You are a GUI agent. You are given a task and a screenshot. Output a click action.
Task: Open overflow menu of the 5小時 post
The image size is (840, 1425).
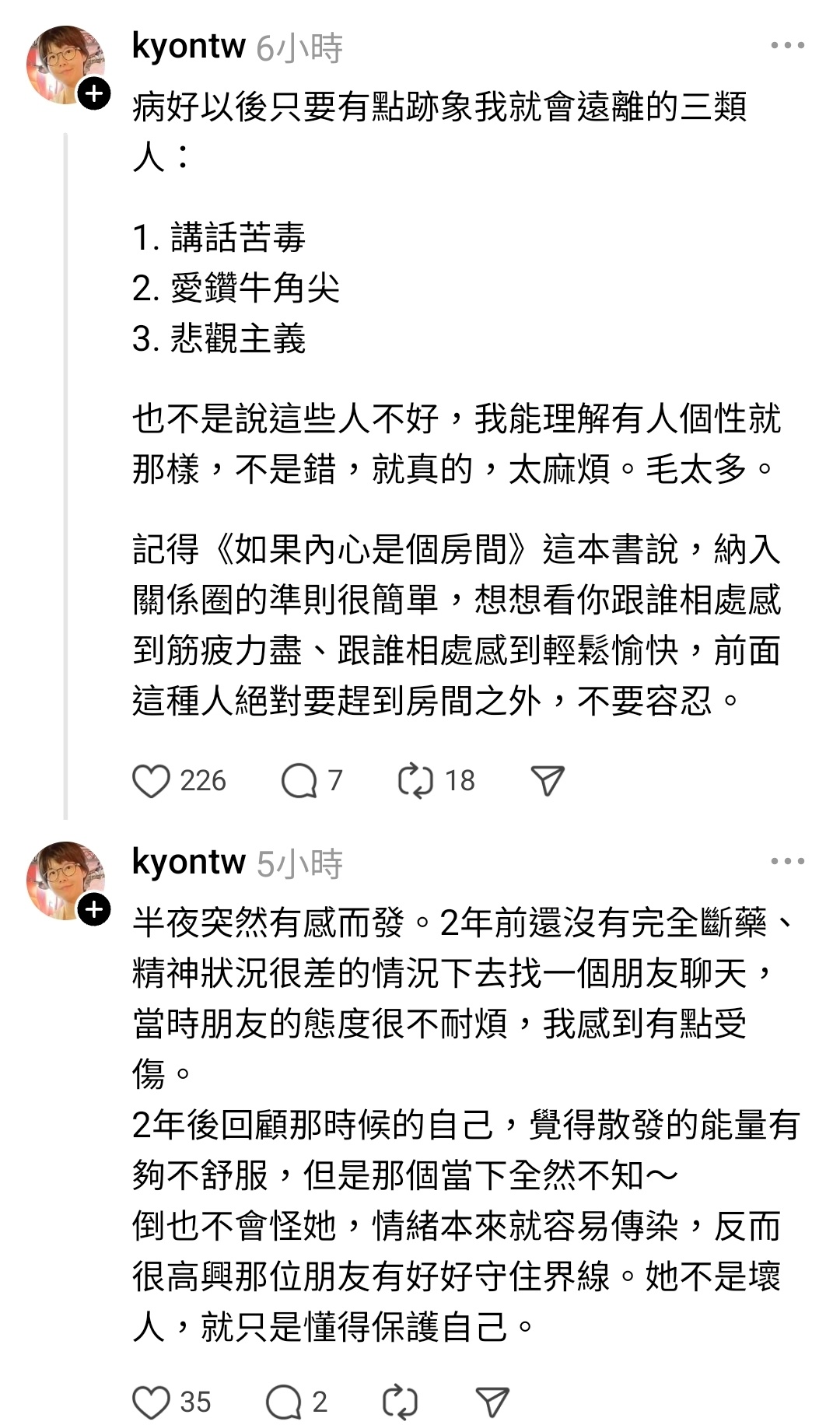point(787,861)
